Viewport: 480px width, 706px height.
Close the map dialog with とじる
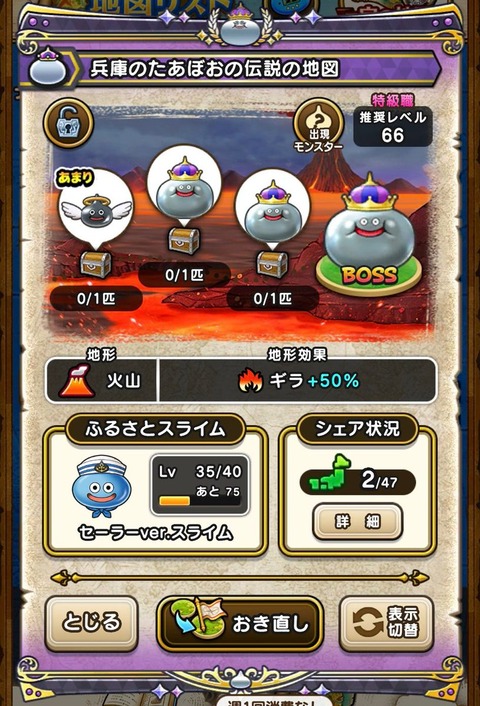[91, 624]
